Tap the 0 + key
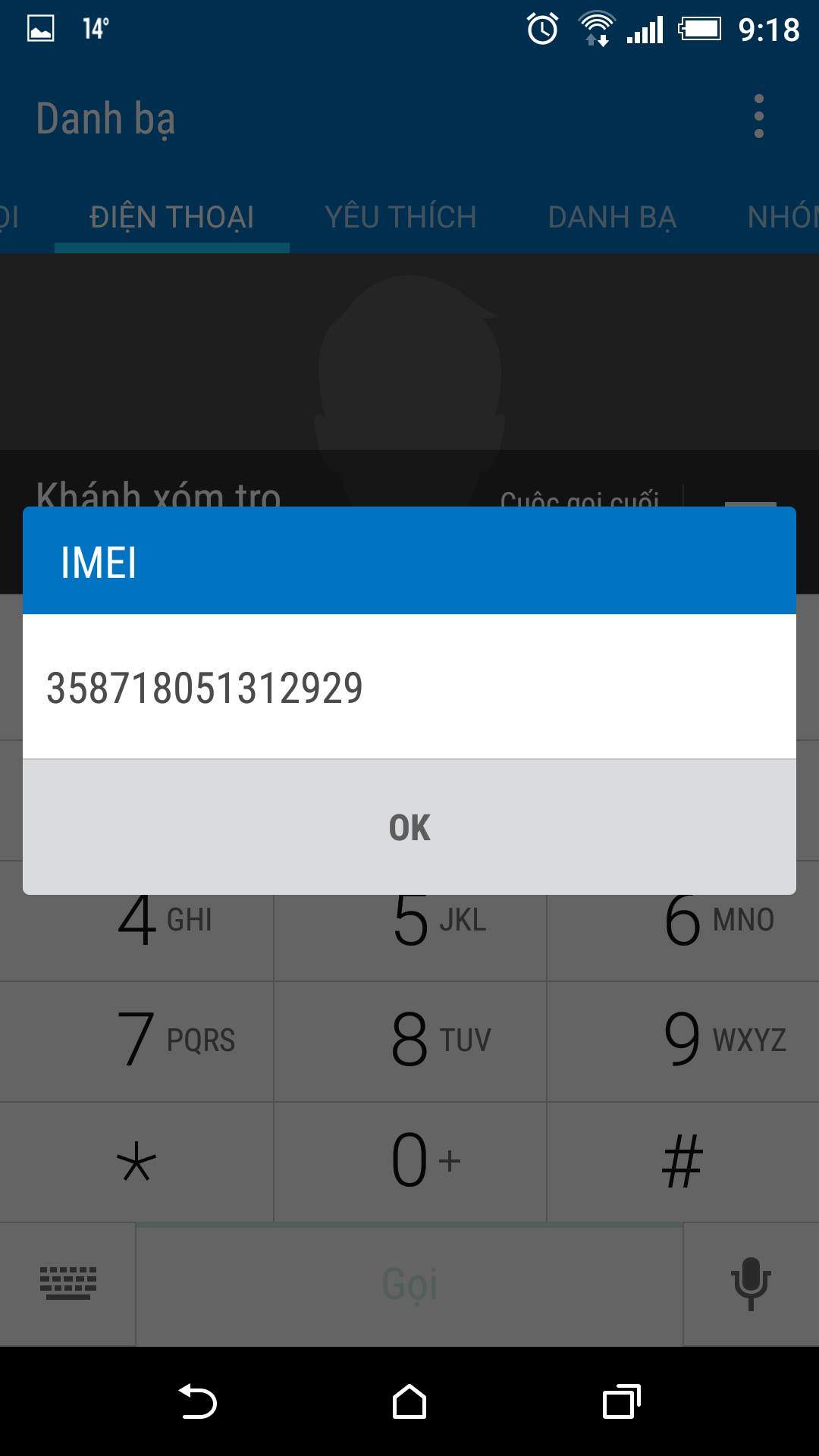 click(x=409, y=1162)
